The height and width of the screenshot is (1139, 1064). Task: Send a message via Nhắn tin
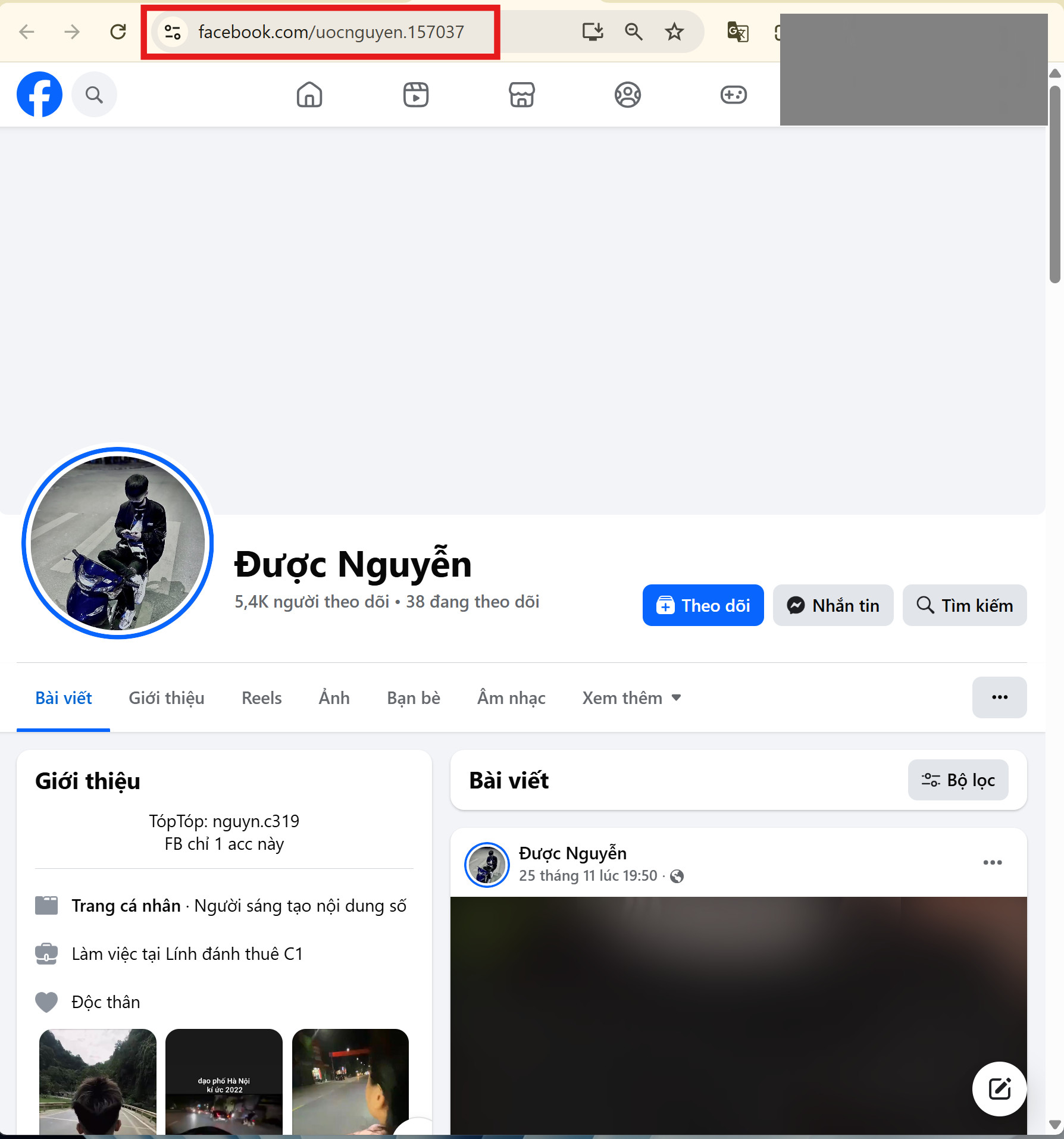click(833, 605)
